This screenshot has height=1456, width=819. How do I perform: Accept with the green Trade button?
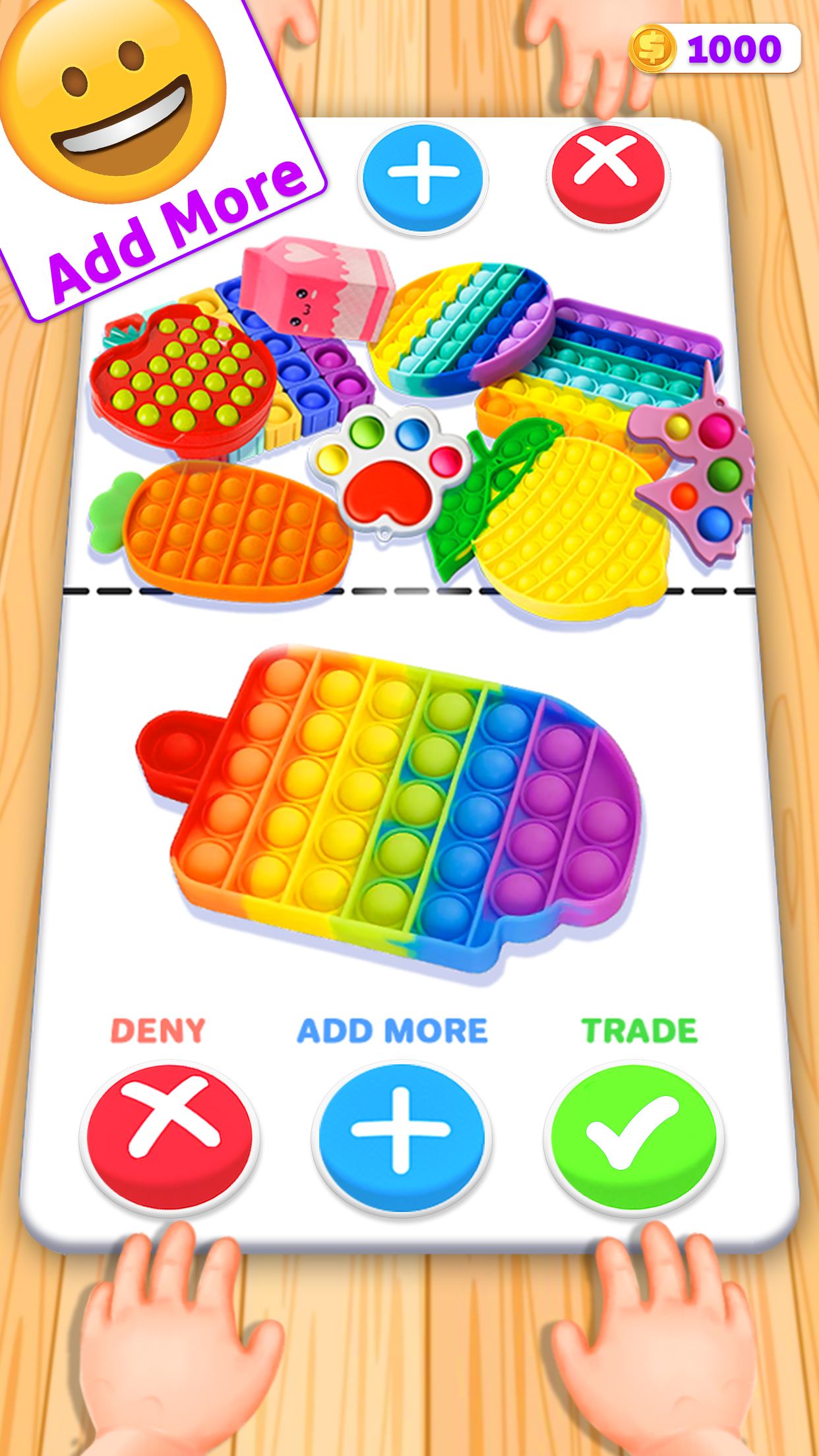click(x=634, y=1137)
